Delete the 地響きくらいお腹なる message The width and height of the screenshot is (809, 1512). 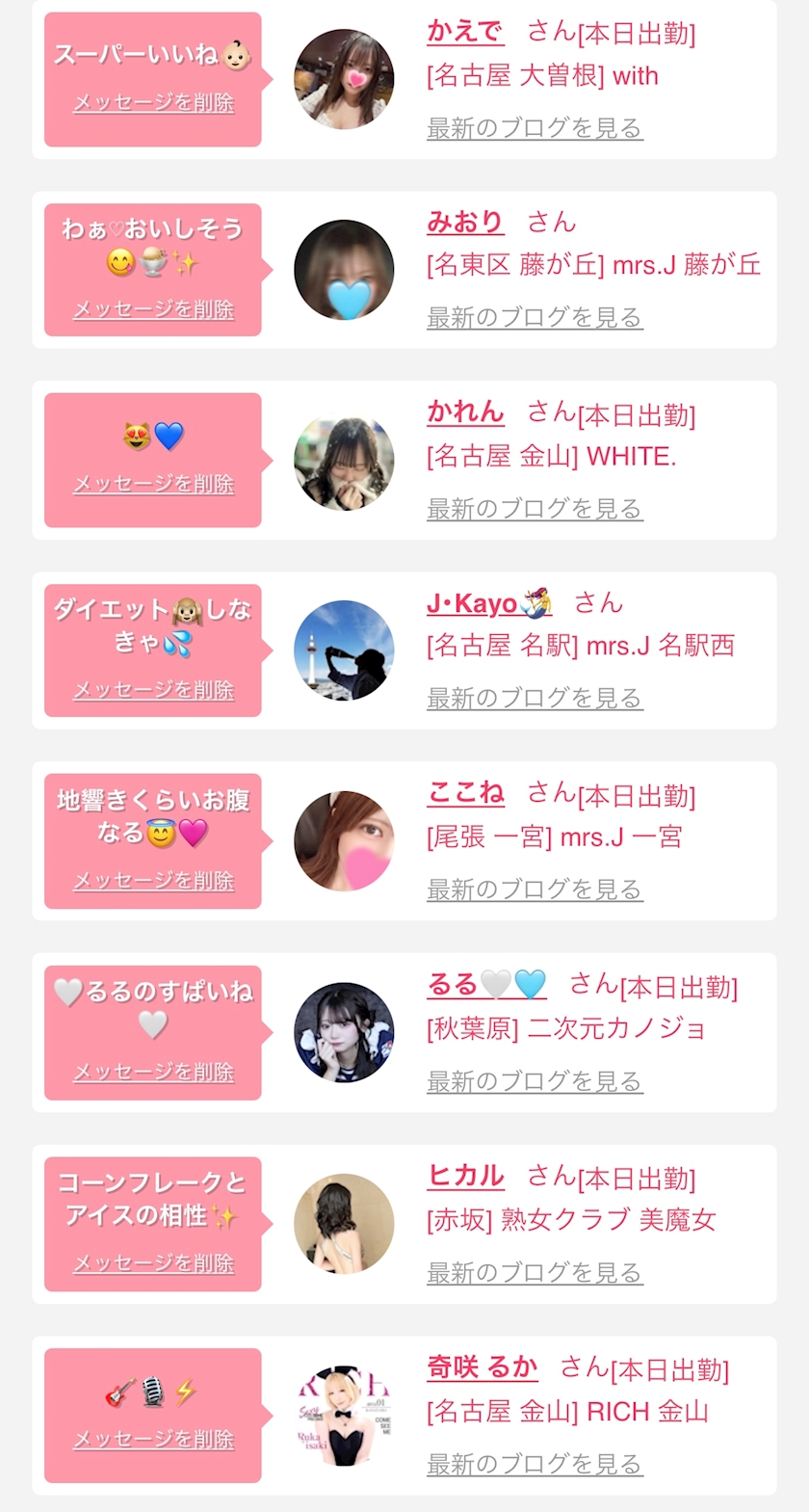154,881
